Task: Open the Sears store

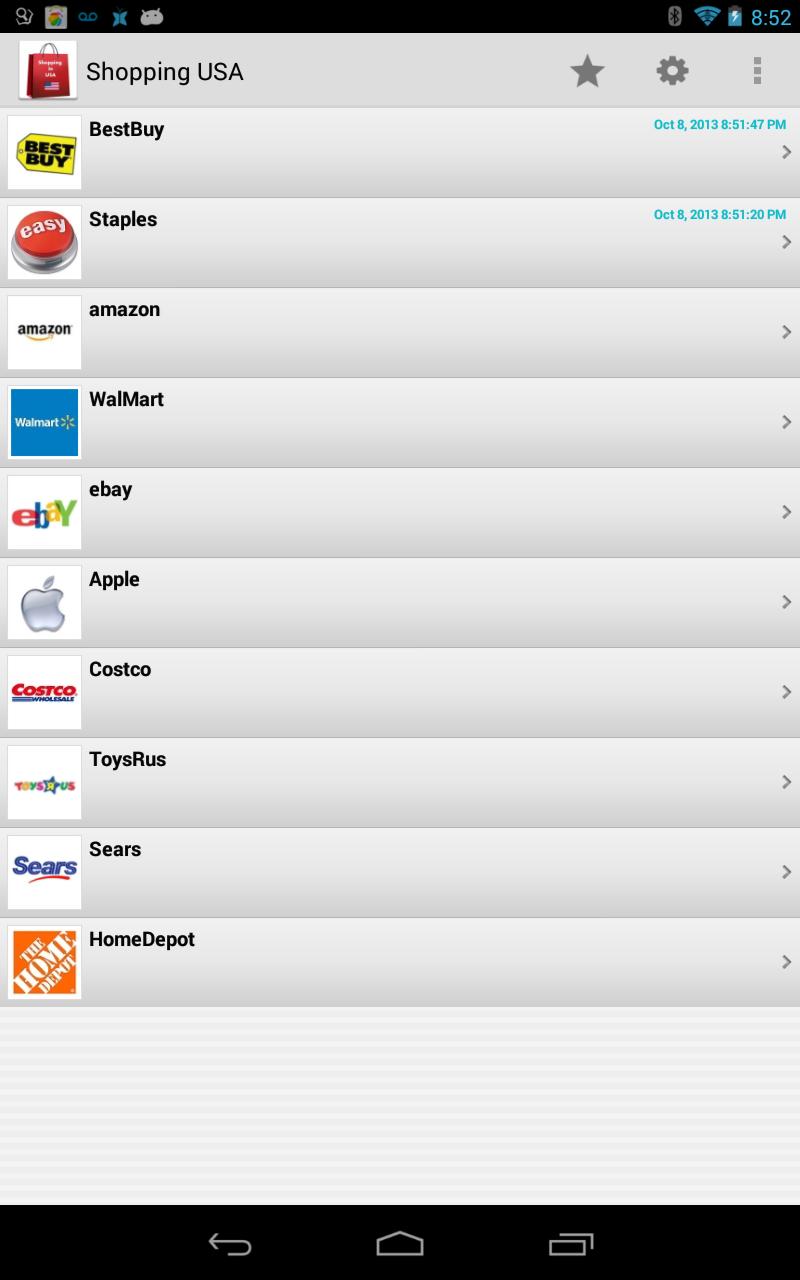Action: pyautogui.click(x=400, y=872)
